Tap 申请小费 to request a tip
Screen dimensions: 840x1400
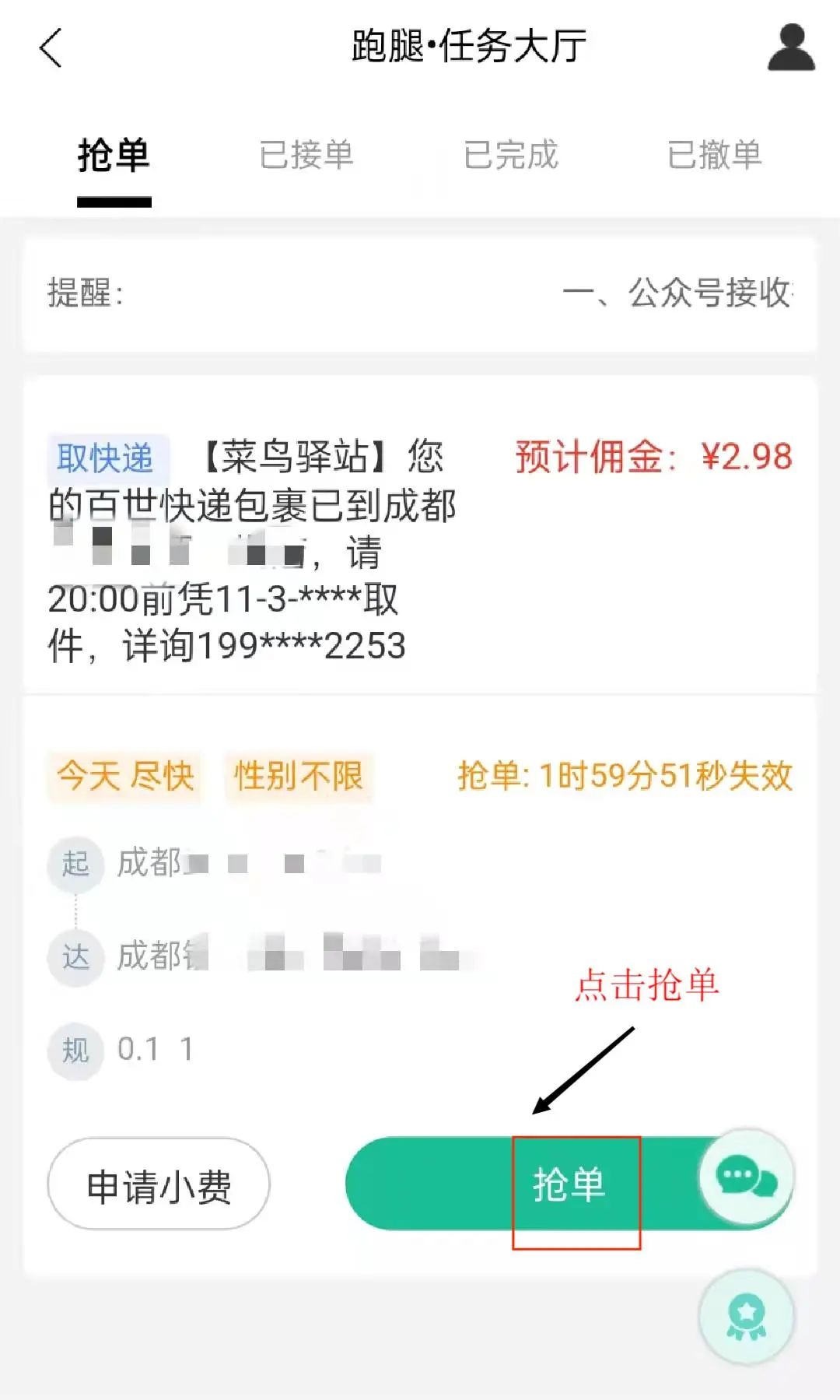[159, 1185]
